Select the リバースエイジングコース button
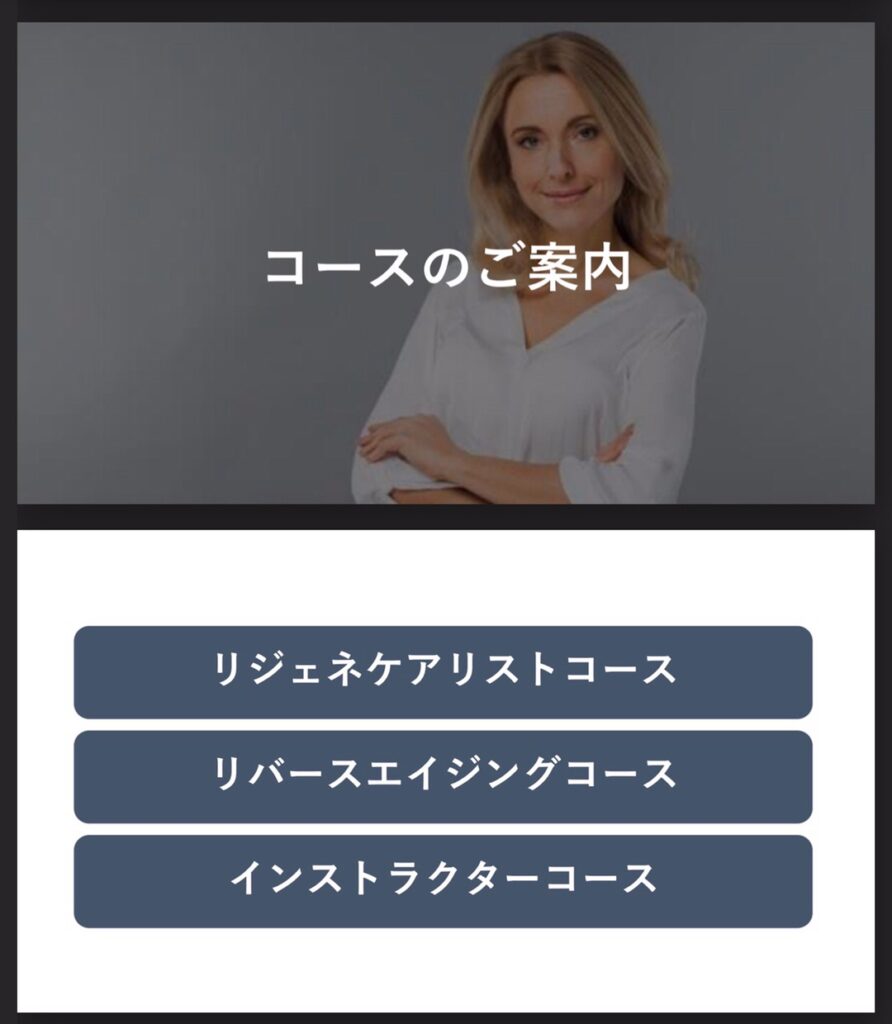This screenshot has height=1024, width=892. pyautogui.click(x=443, y=776)
